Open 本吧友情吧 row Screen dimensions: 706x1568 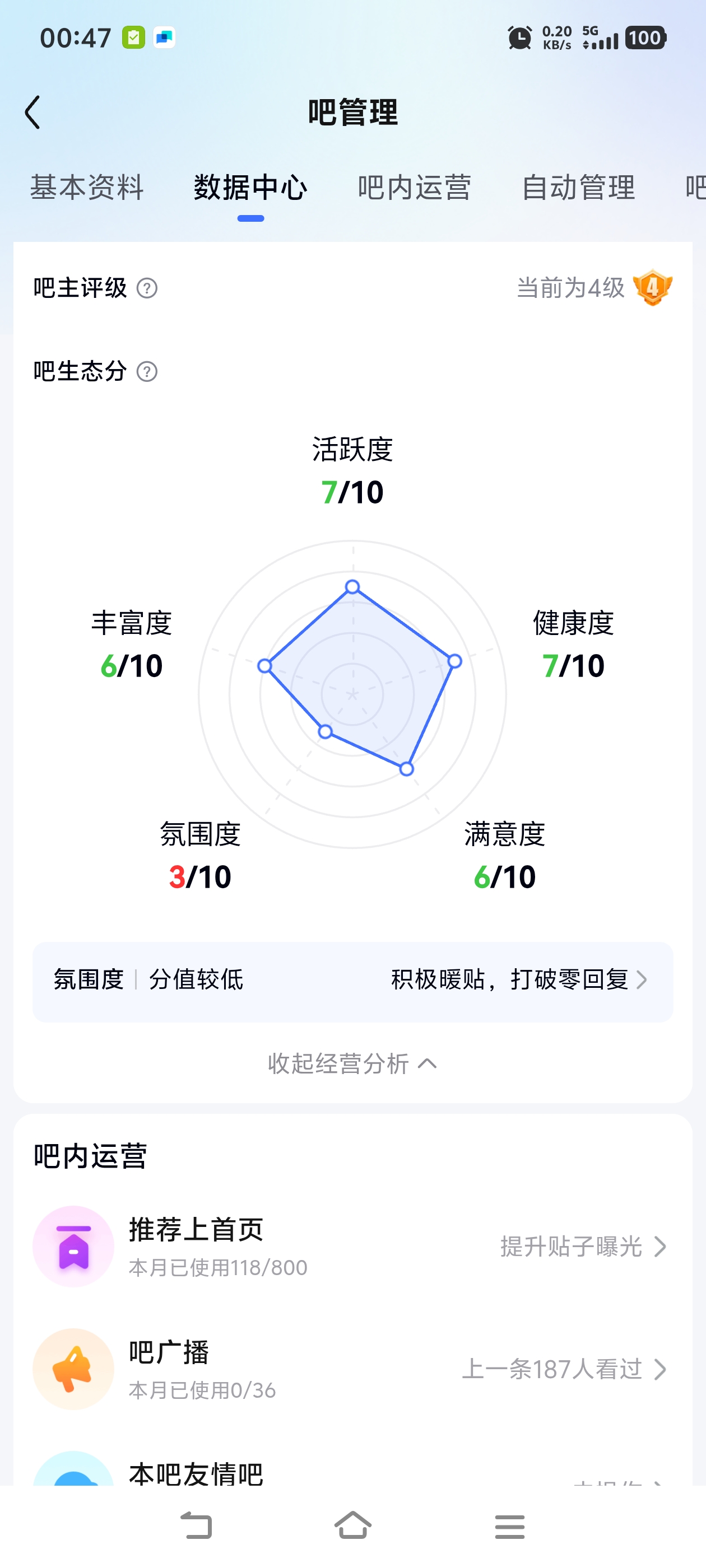click(352, 1473)
